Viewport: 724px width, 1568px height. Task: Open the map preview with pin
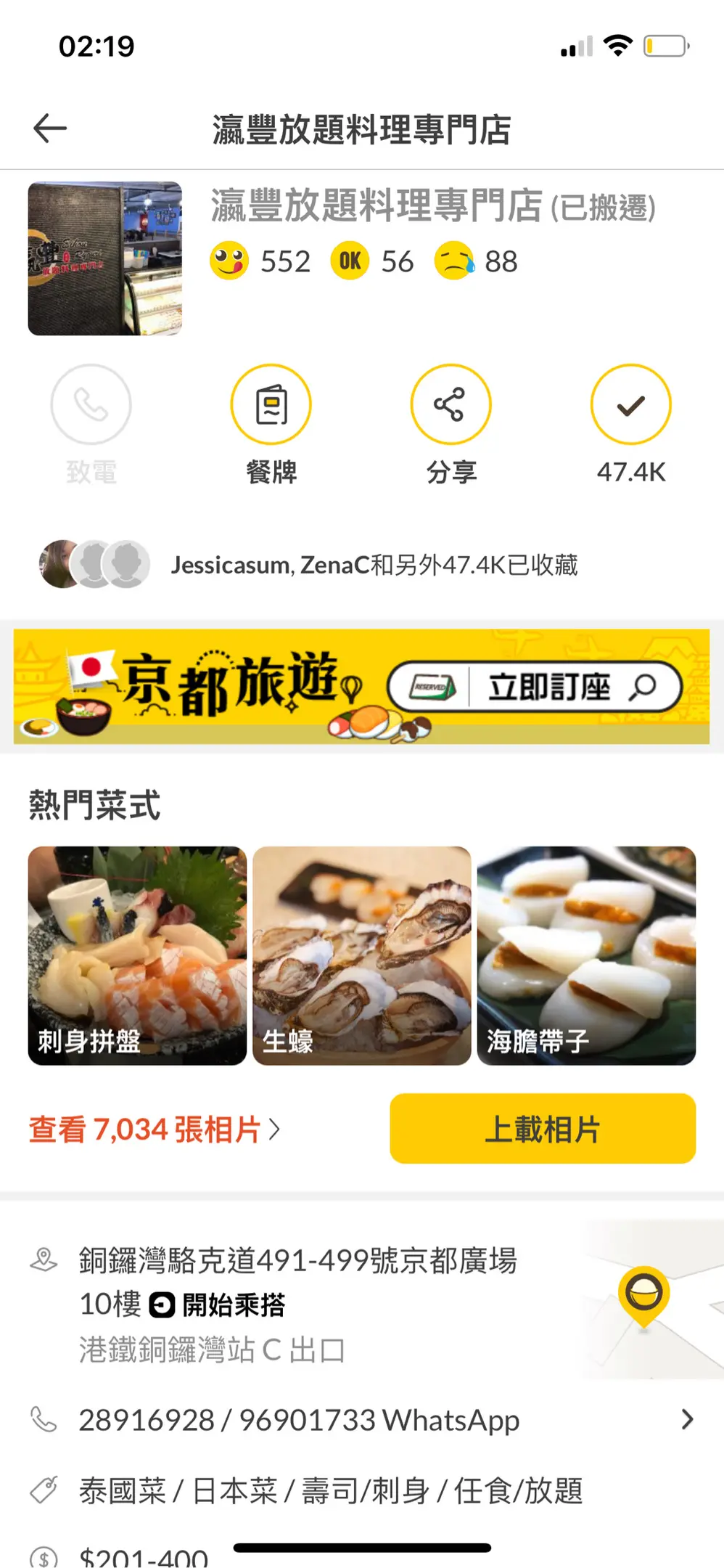pyautogui.click(x=651, y=1299)
